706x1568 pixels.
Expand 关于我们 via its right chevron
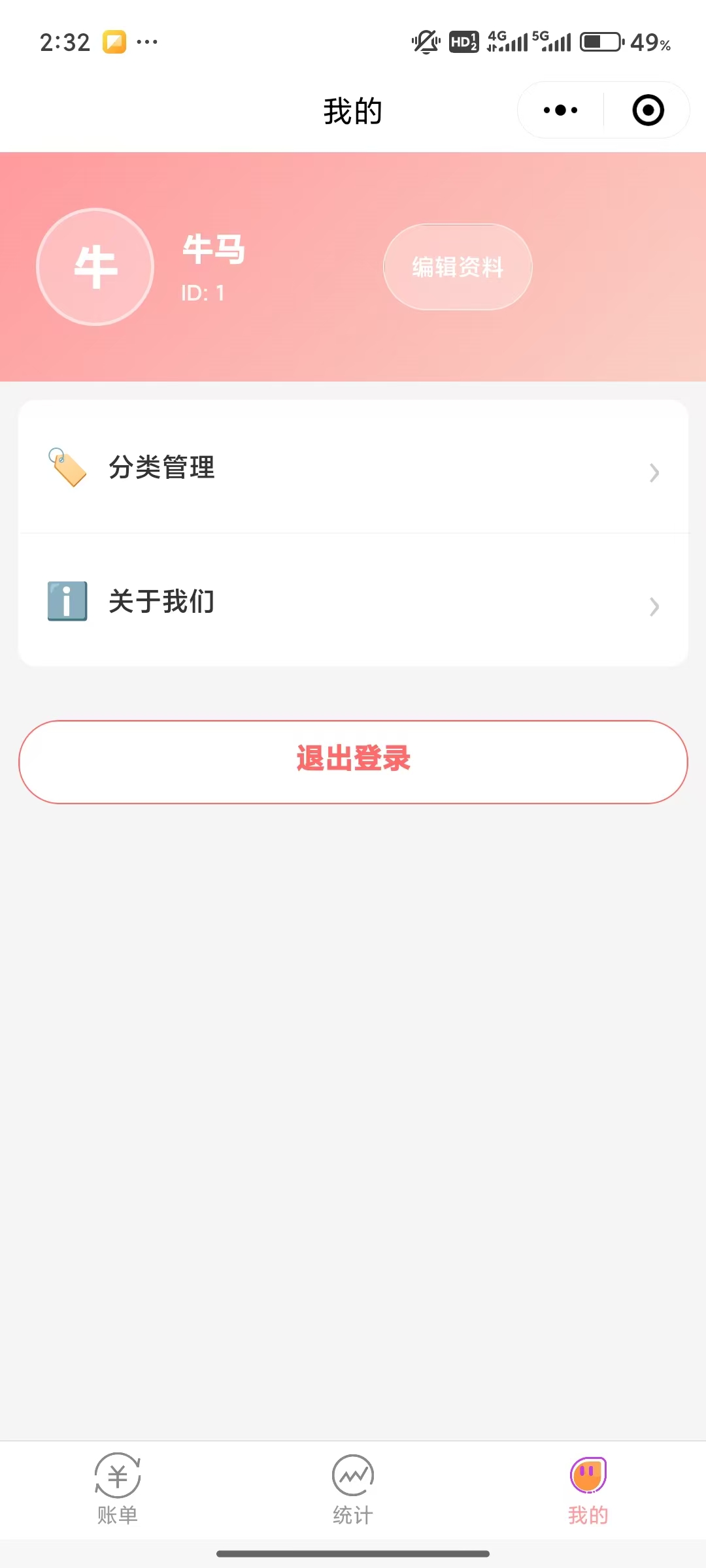(654, 608)
